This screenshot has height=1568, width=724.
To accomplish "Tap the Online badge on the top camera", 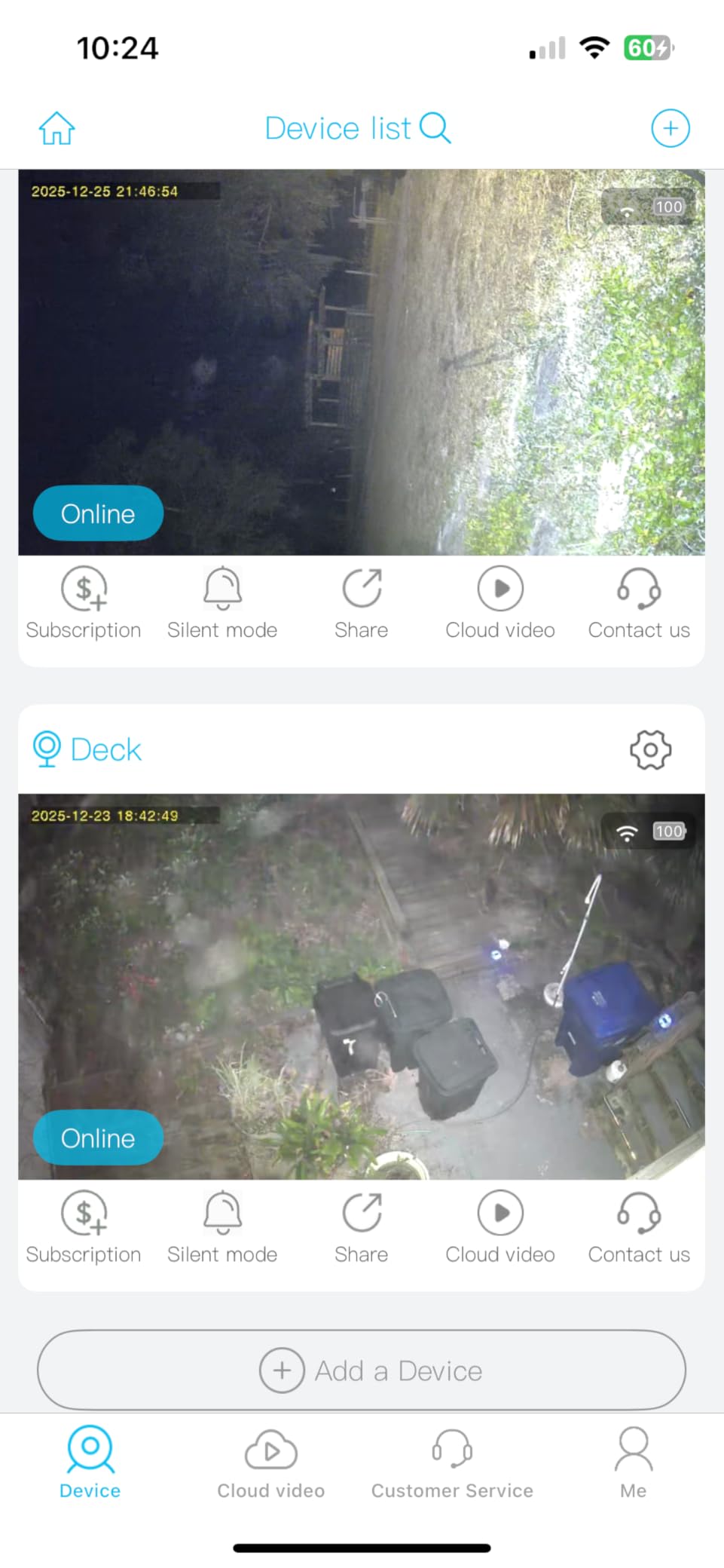I will (97, 513).
